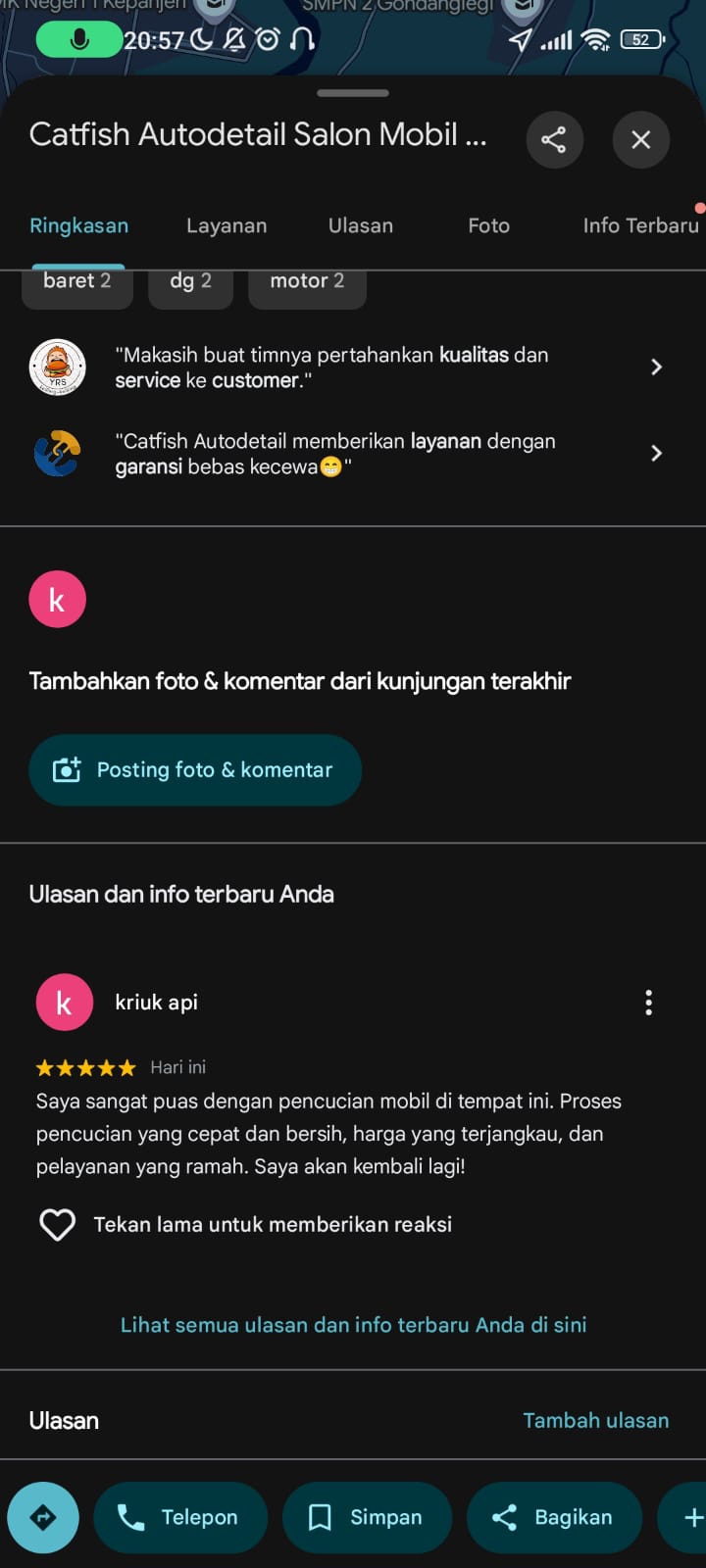The width and height of the screenshot is (706, 1568).
Task: Switch to the Layanan tab
Action: pyautogui.click(x=227, y=225)
